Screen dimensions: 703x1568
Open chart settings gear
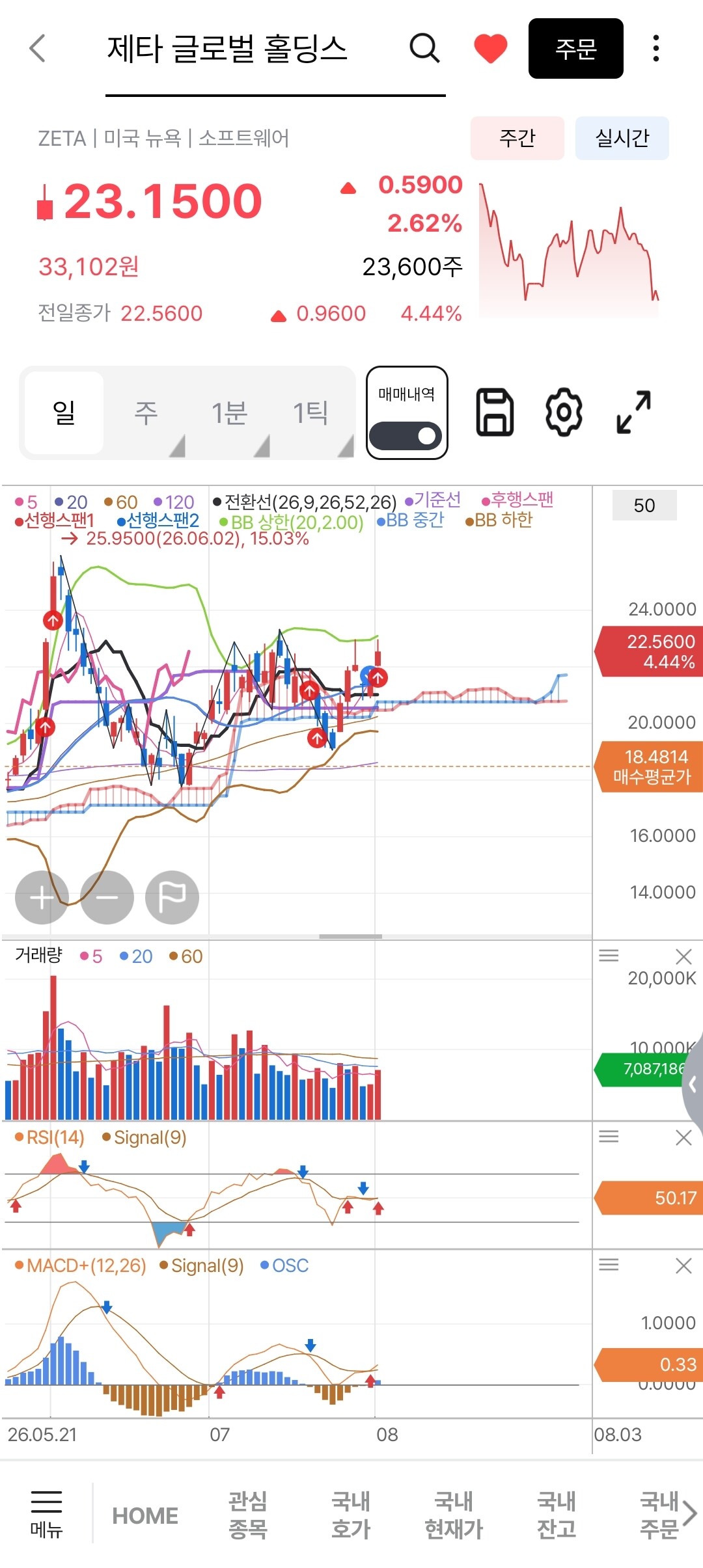coord(564,412)
